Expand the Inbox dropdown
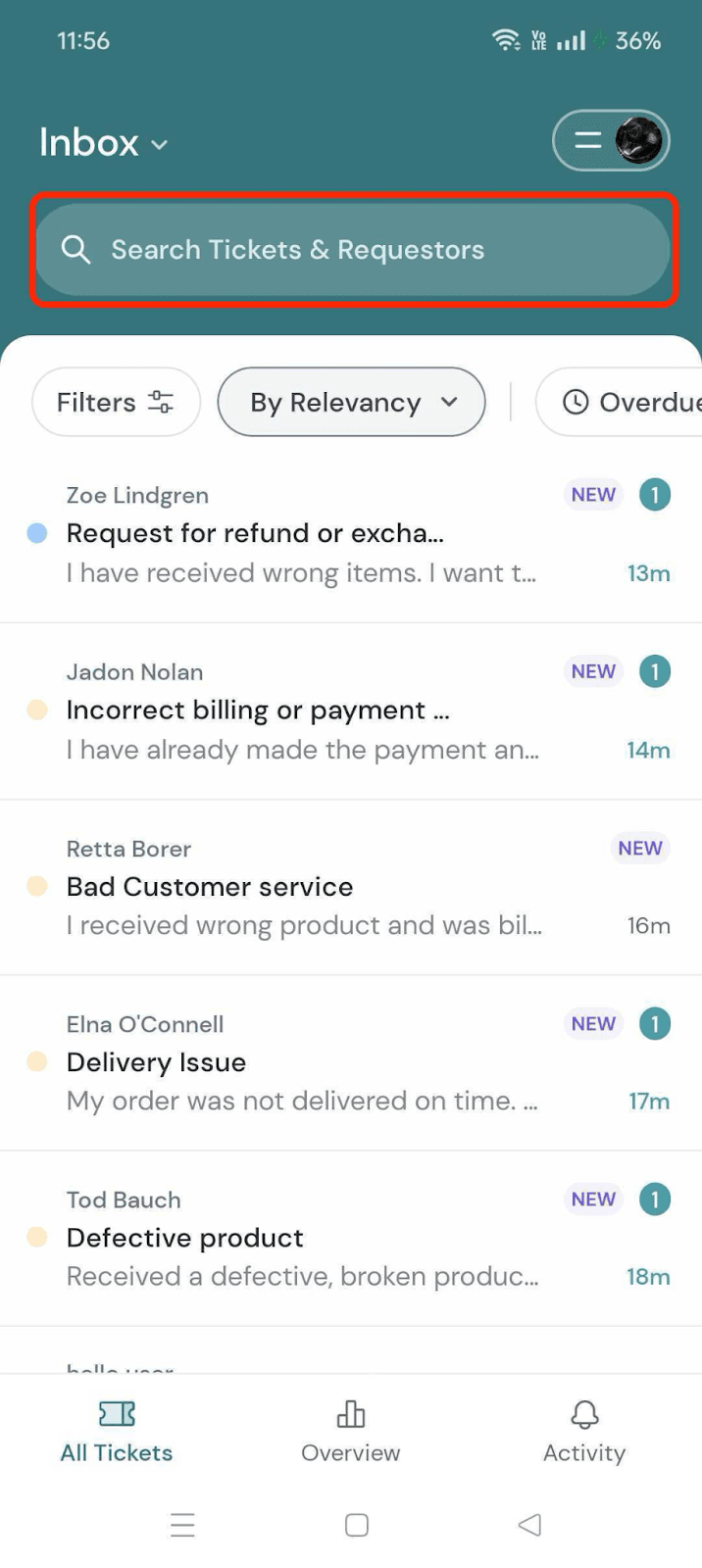Screen dimensions: 702x1568 coord(104,143)
